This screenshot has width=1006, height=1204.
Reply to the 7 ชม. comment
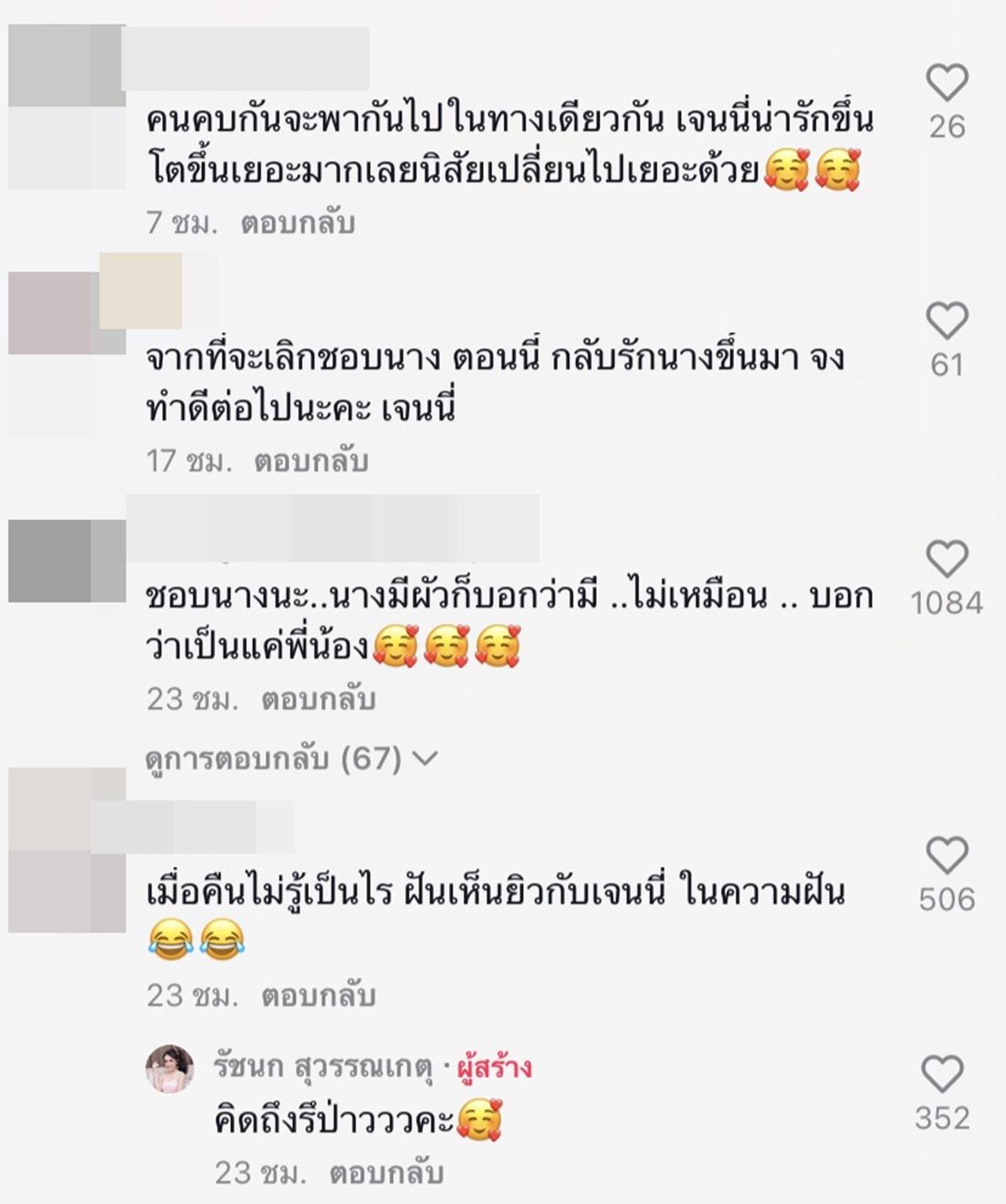click(x=298, y=224)
